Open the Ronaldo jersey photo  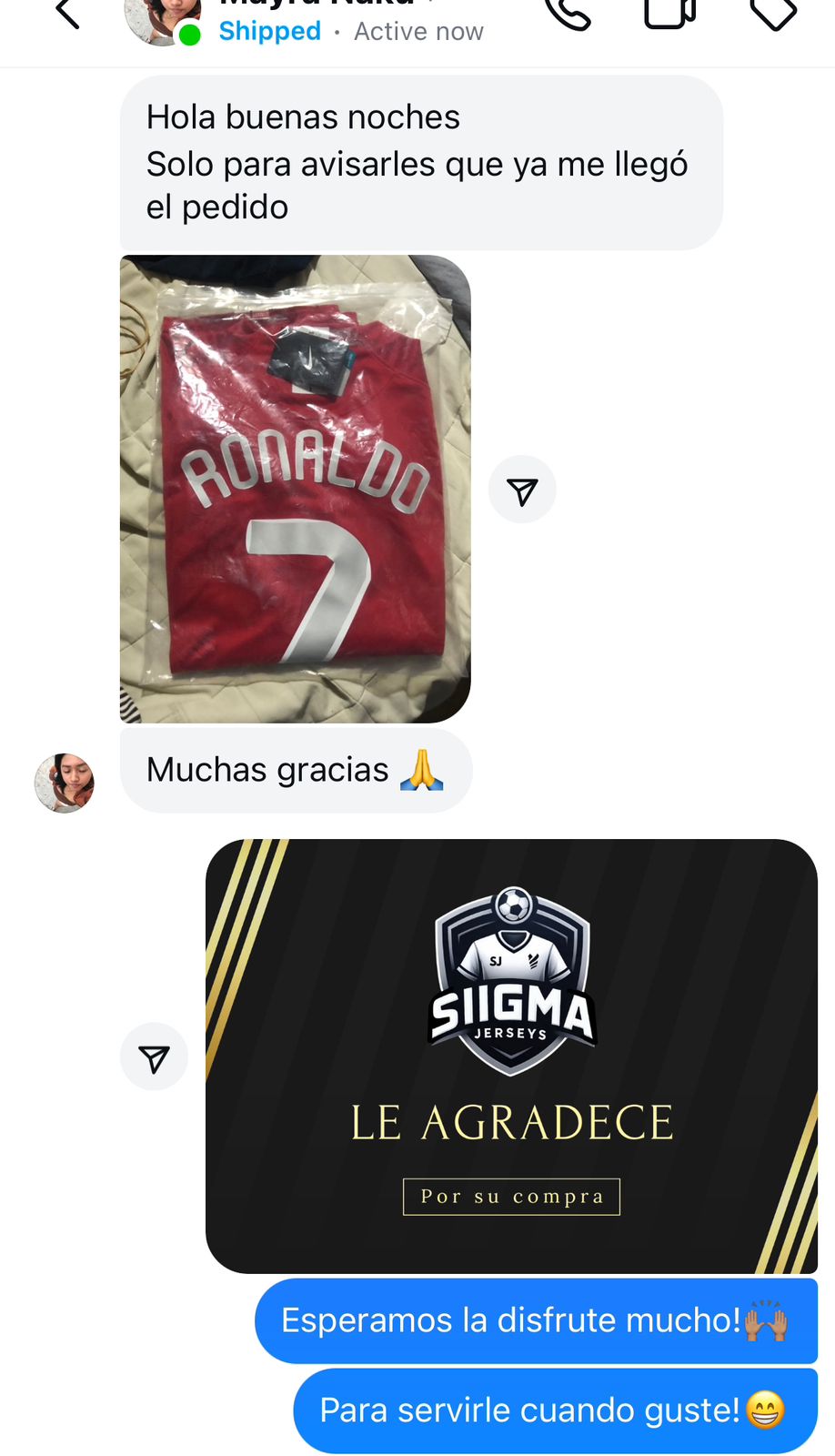tap(295, 489)
